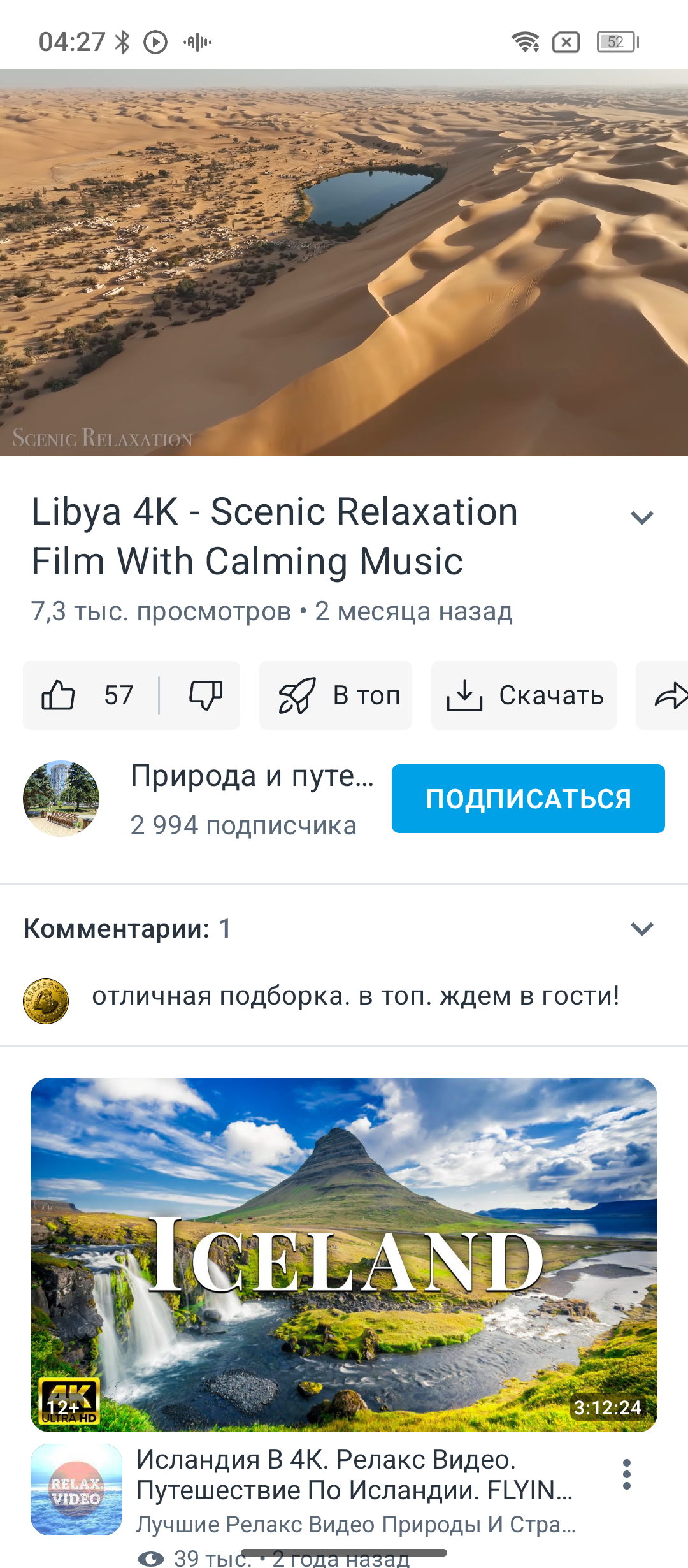Image resolution: width=688 pixels, height=1568 pixels.
Task: Open options menu for Исландия video
Action: (x=627, y=1474)
